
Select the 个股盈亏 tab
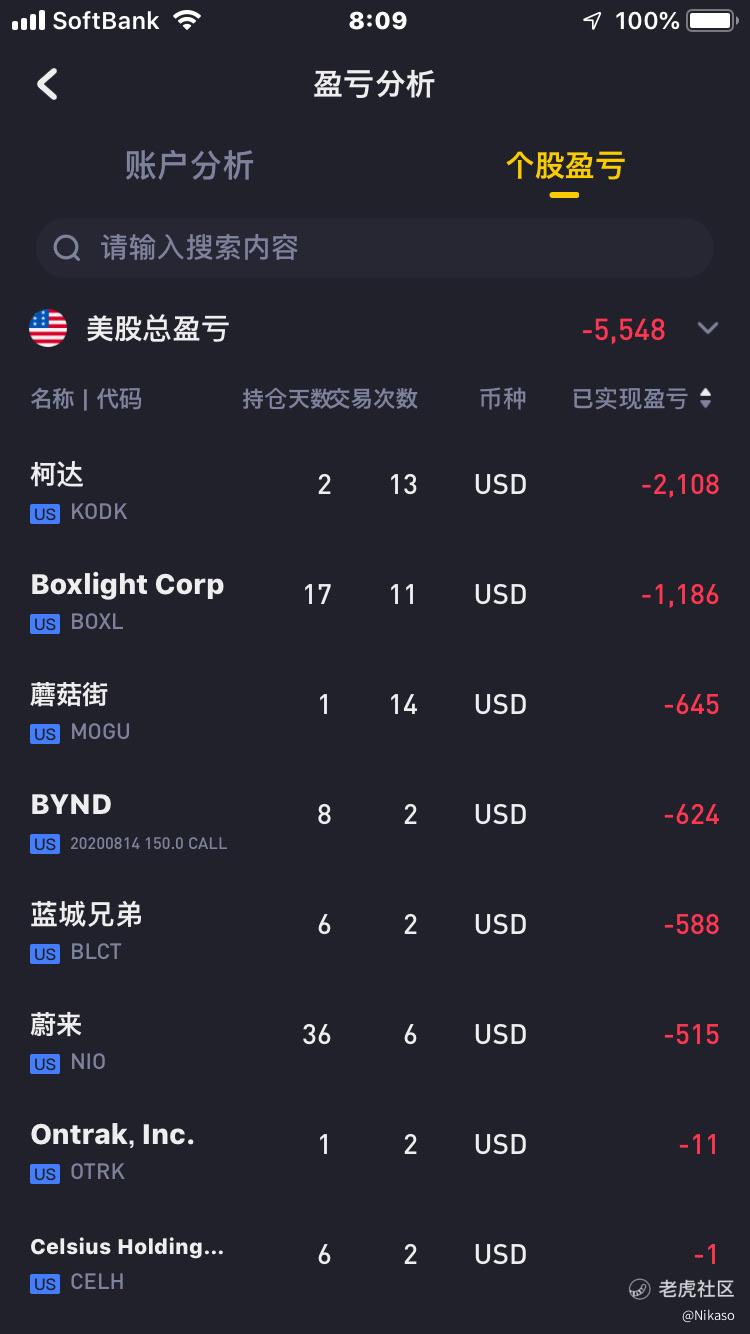pyautogui.click(x=565, y=165)
